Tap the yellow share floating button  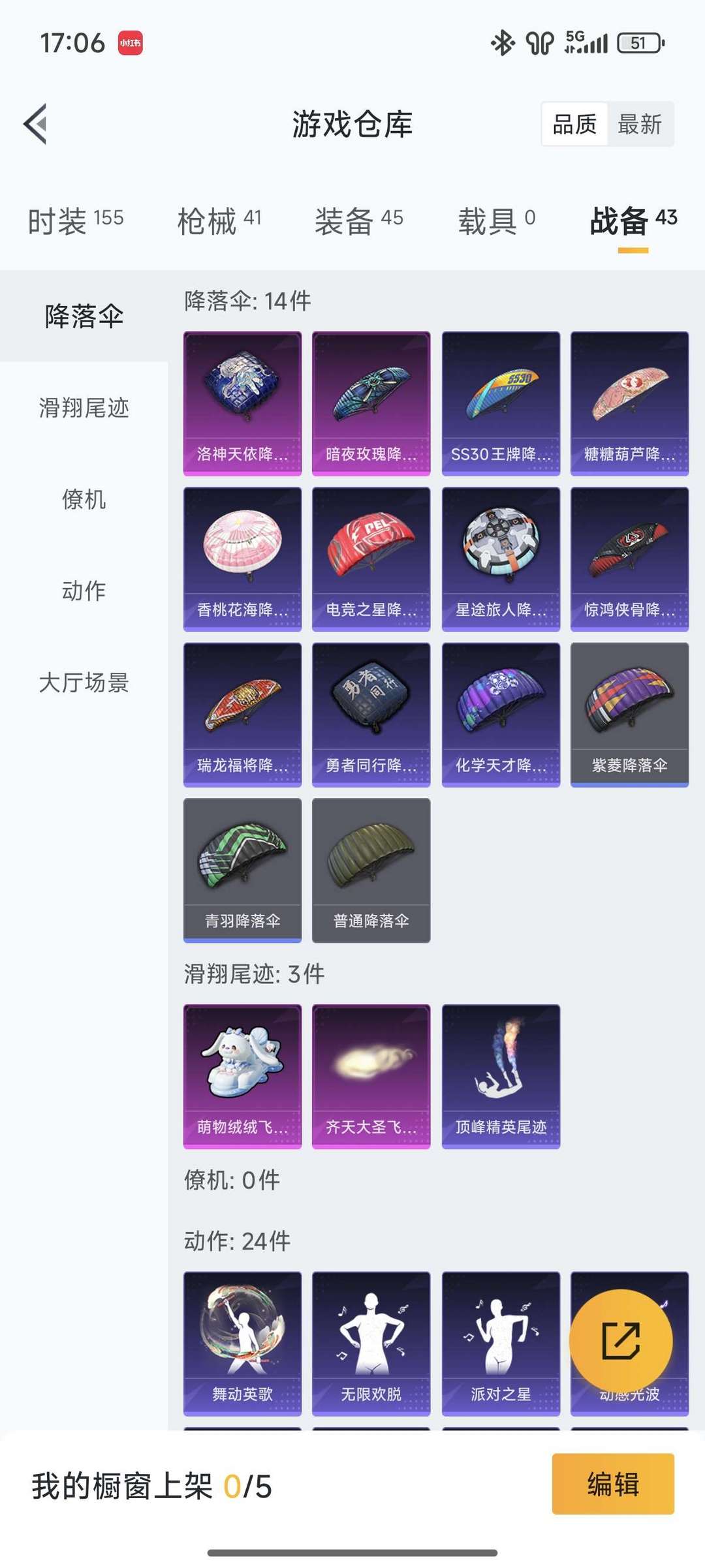pyautogui.click(x=621, y=1341)
